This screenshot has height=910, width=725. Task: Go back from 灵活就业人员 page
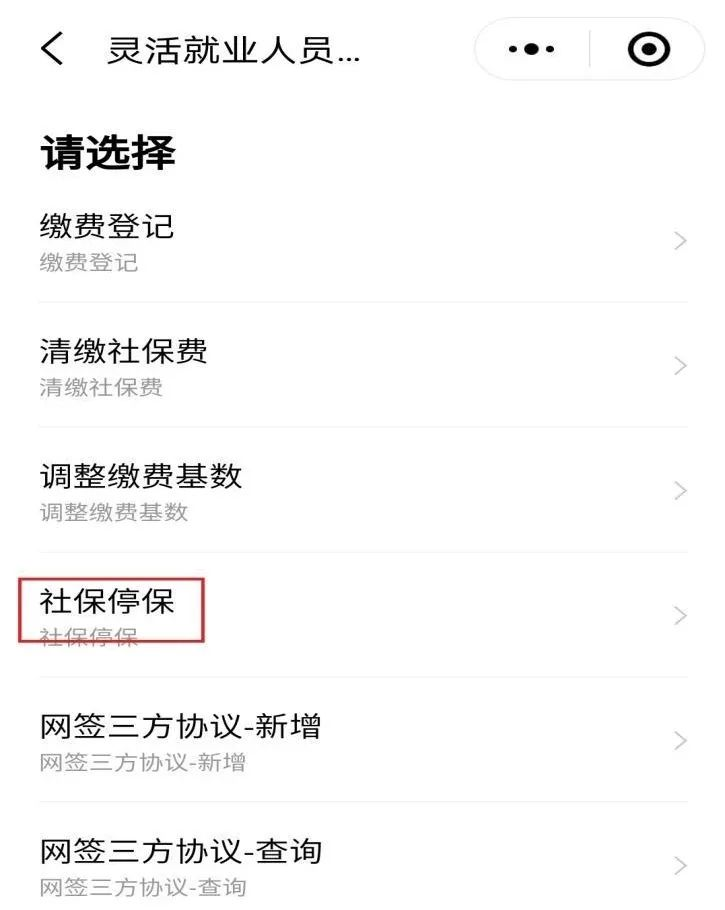(52, 48)
